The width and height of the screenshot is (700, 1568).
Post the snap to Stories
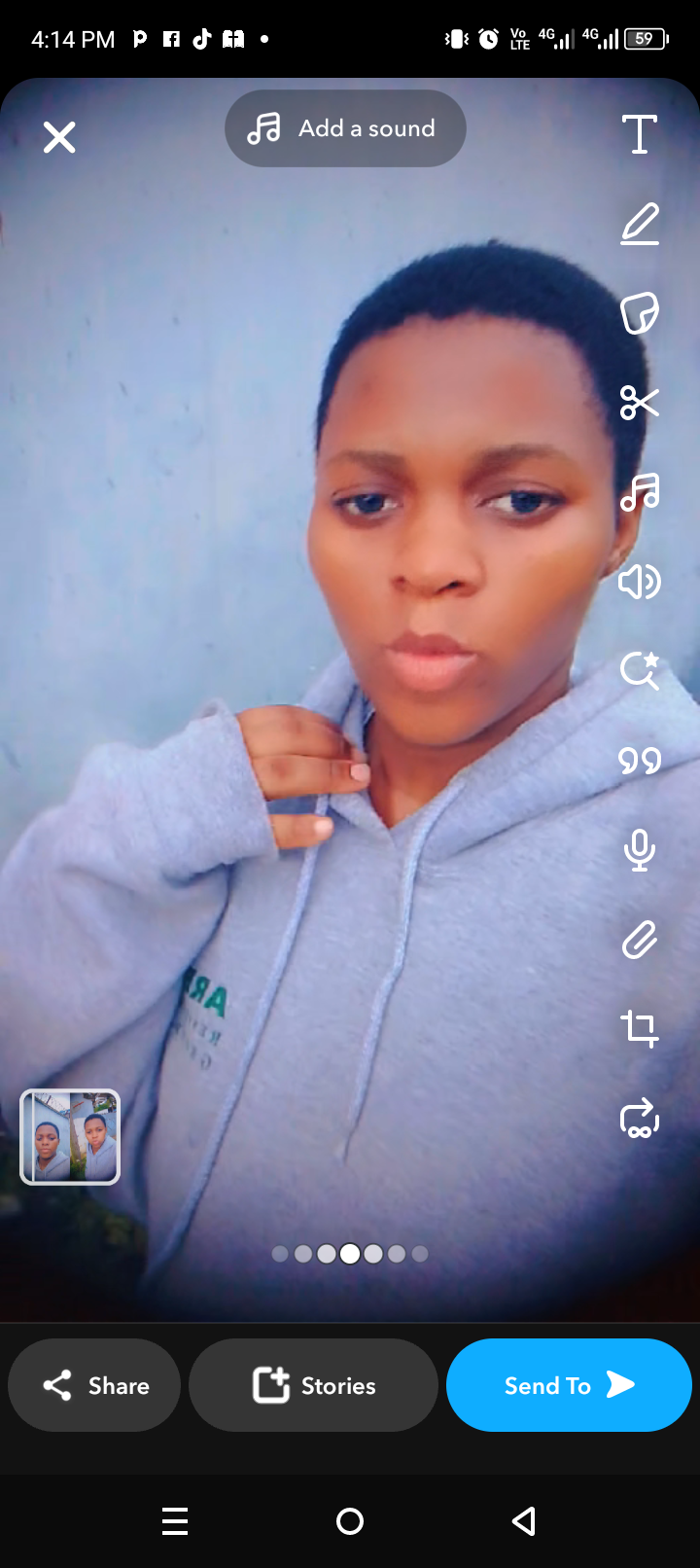point(313,1385)
